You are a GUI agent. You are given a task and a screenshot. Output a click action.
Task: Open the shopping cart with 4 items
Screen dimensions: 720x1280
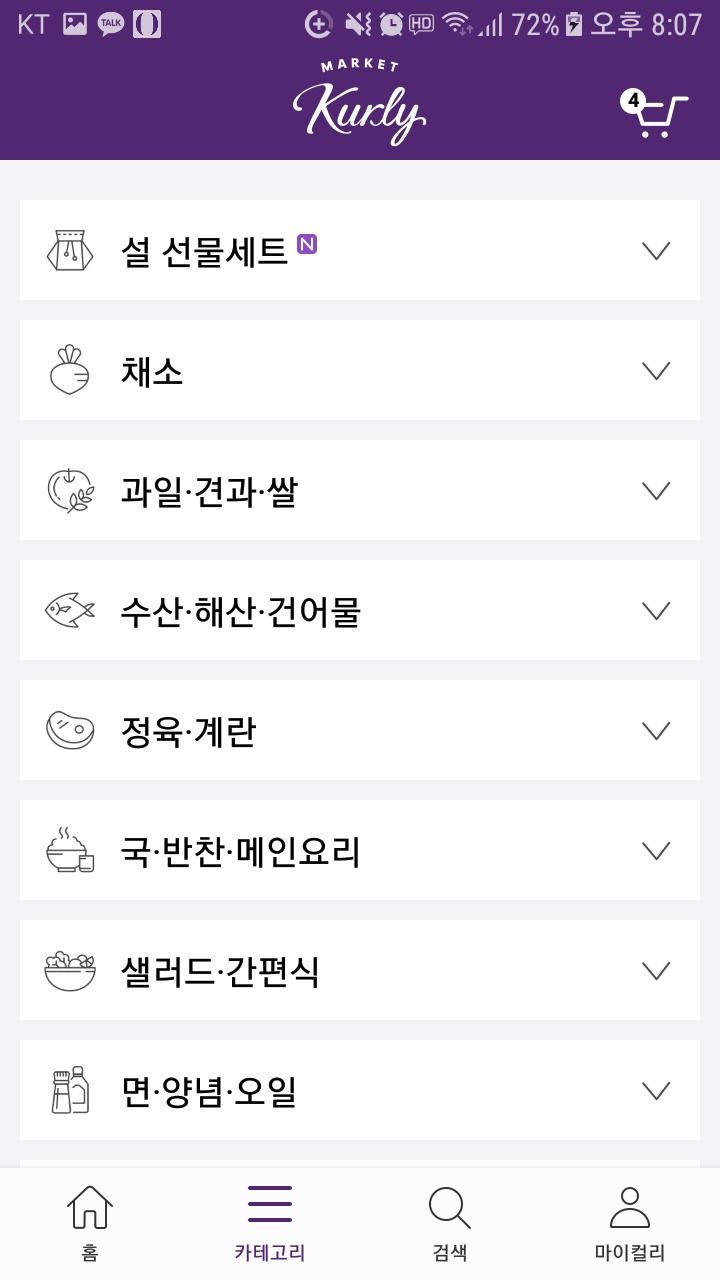pos(655,113)
